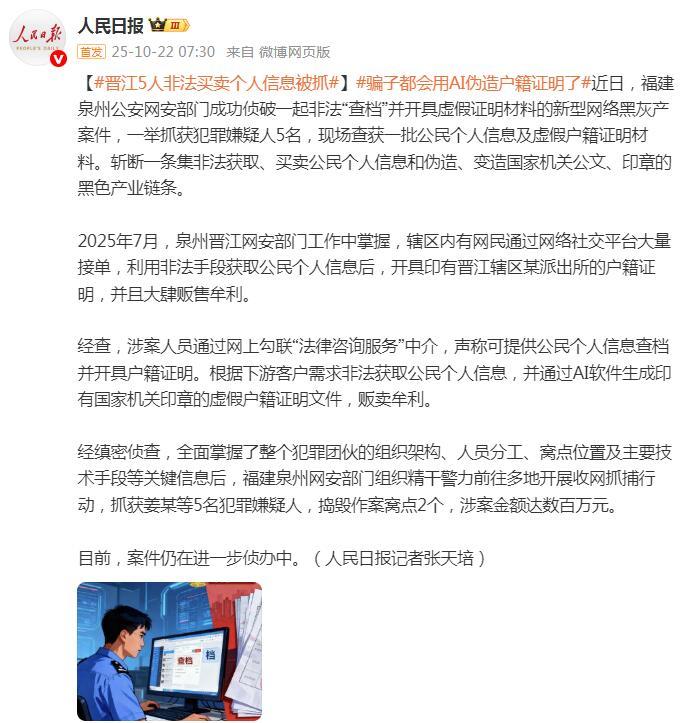Viewport: 693px width, 723px height.
Task: Tap the 人民日报 account name
Action: (x=110, y=25)
